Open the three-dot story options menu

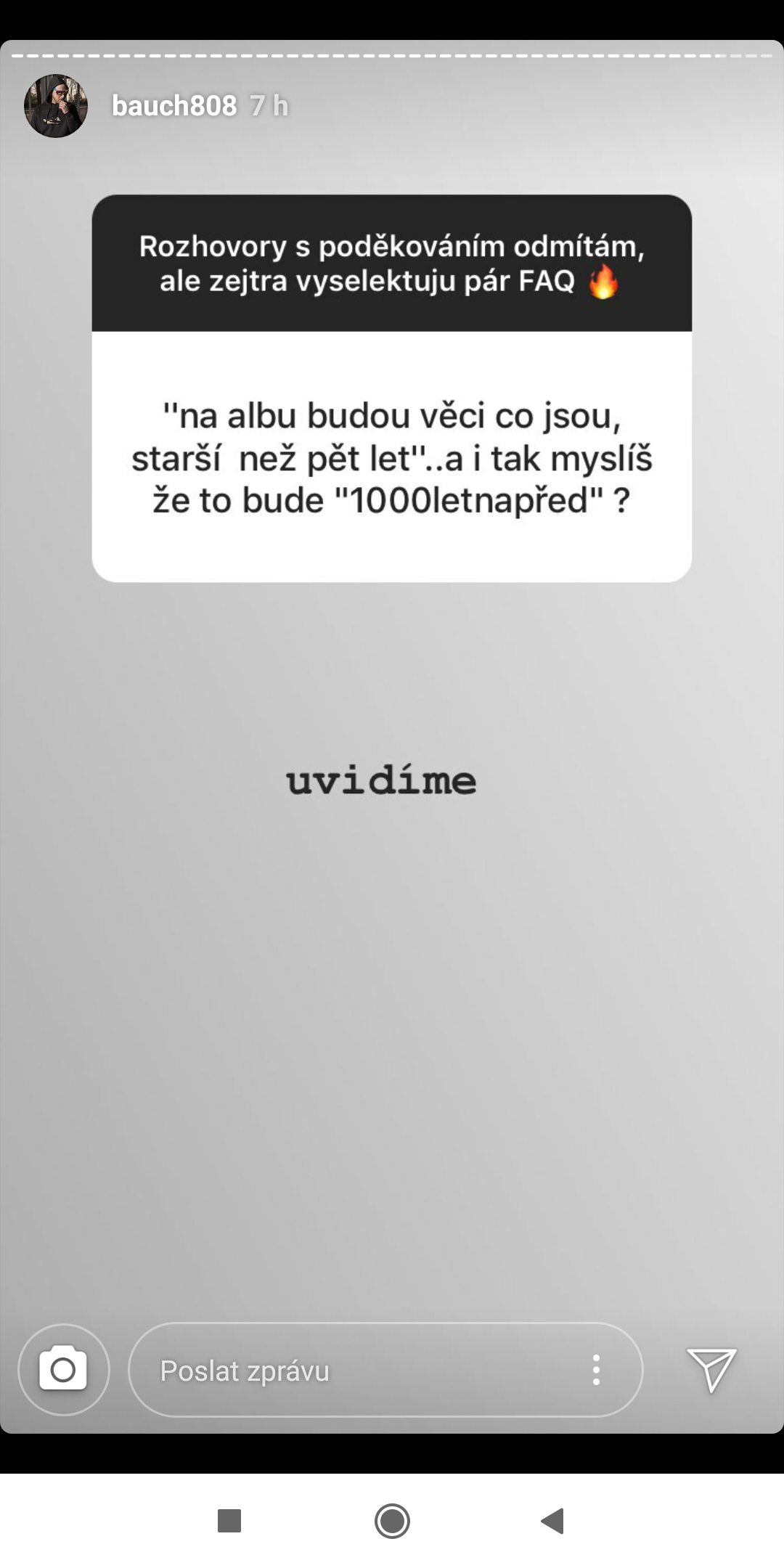[x=596, y=1370]
